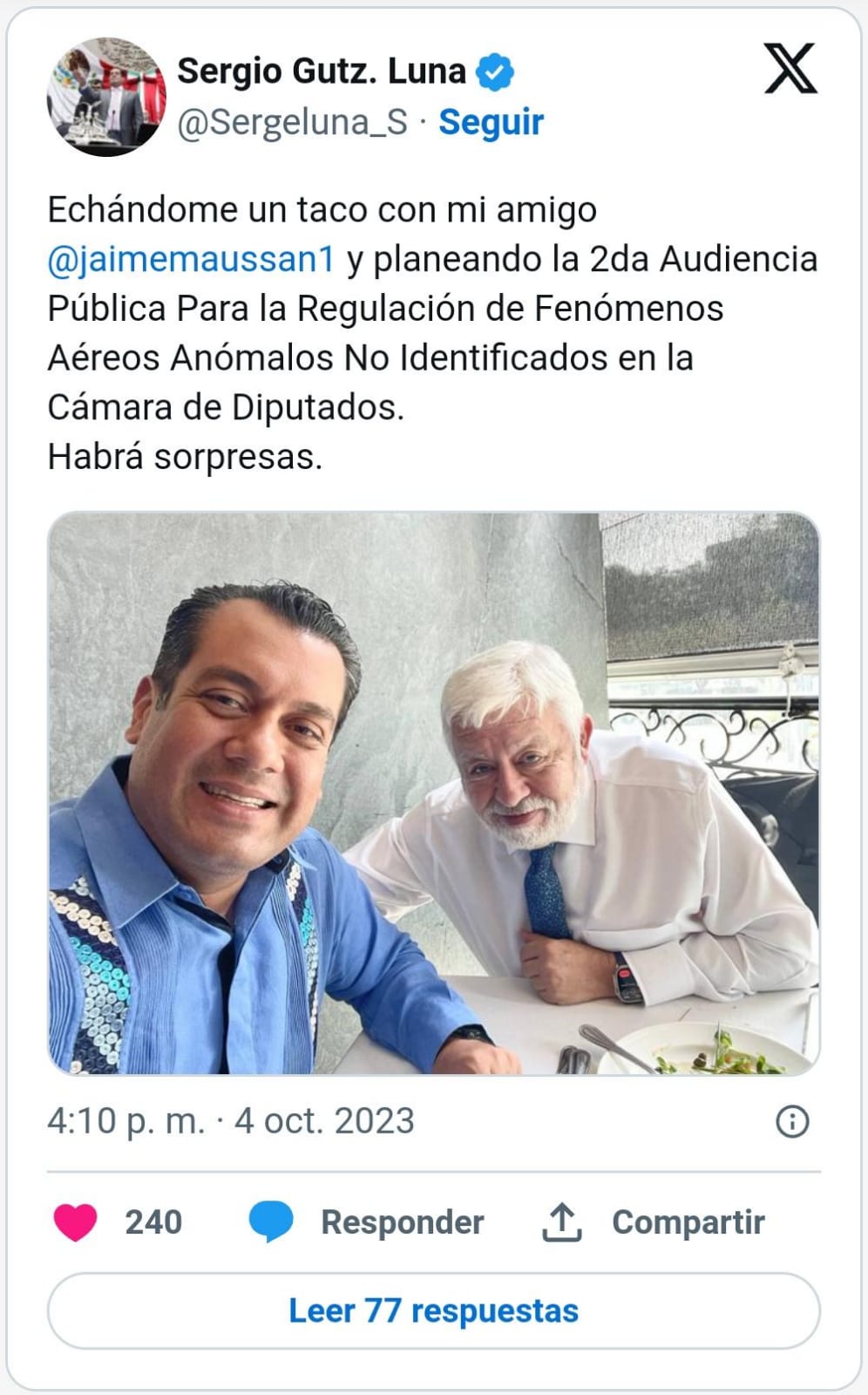Open the Sergio Gutz. Luna display name
The width and height of the screenshot is (868, 1395).
[322, 71]
